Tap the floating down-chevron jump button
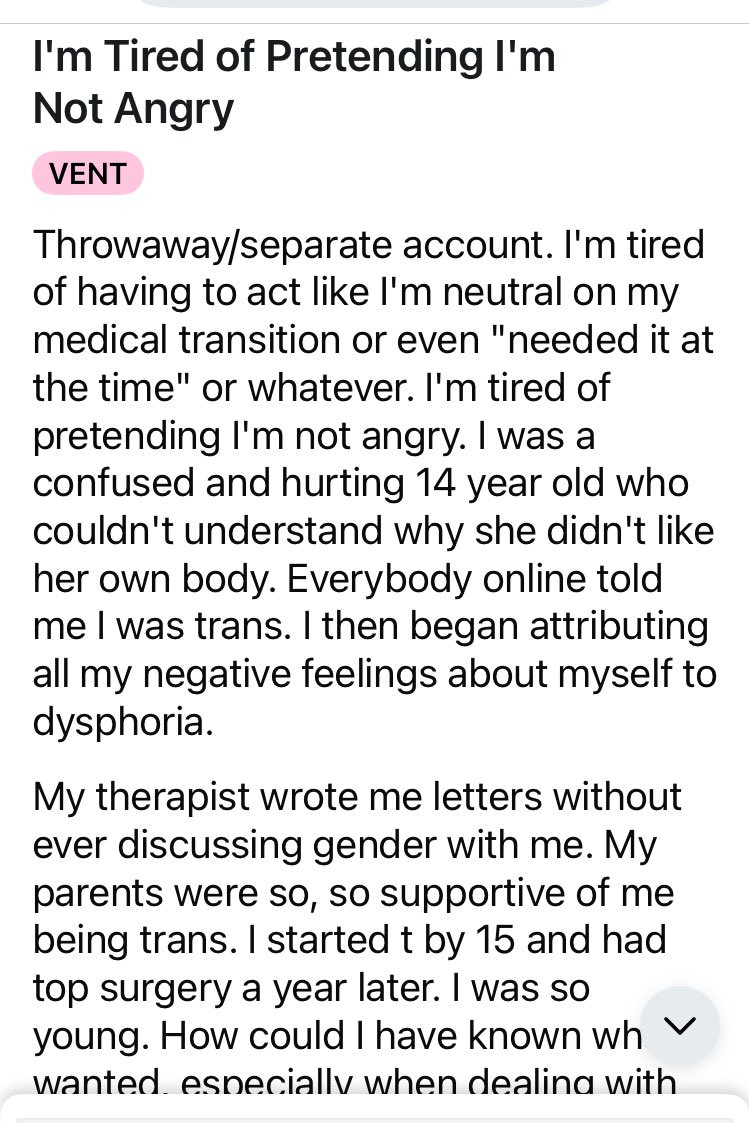Viewport: 749px width, 1123px height. [x=680, y=1025]
